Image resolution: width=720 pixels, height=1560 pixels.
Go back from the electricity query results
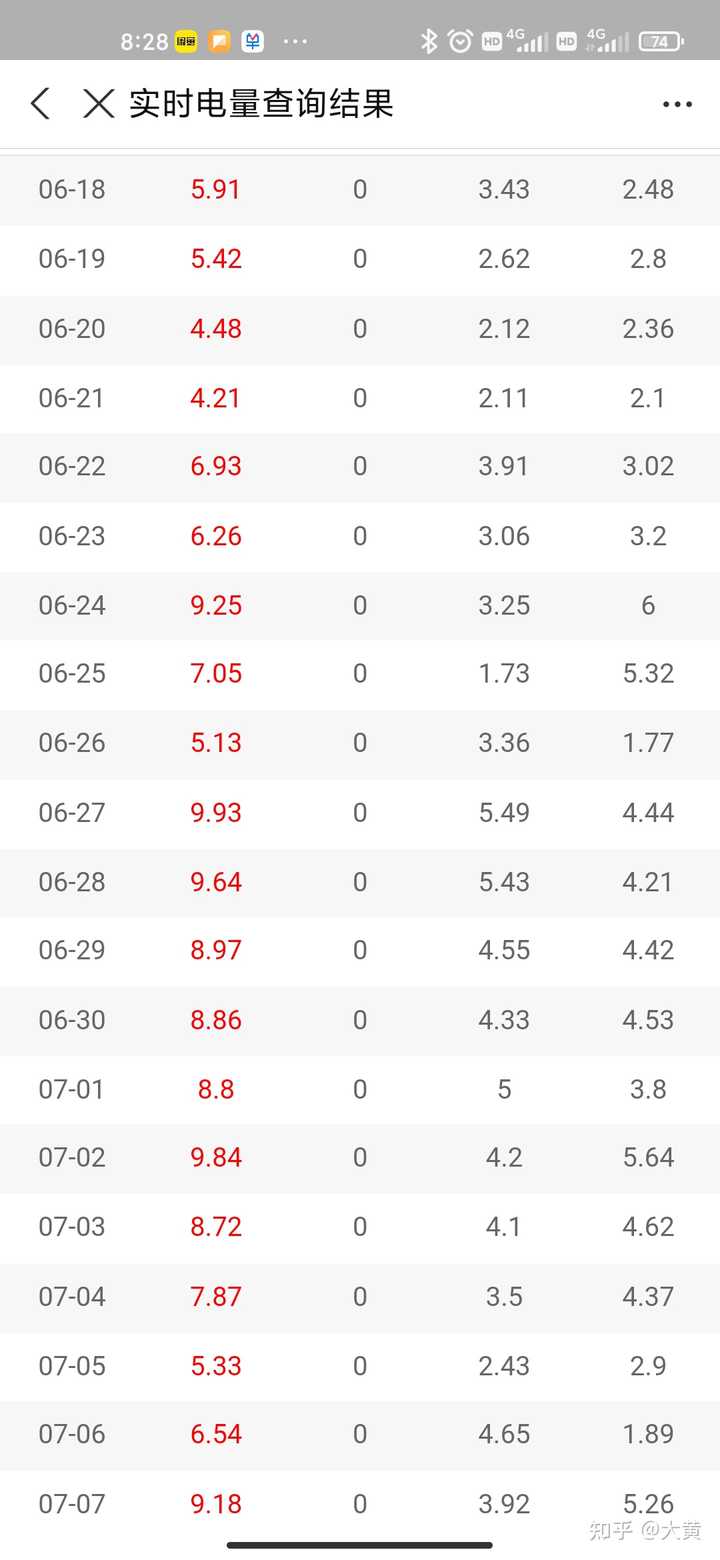point(40,104)
